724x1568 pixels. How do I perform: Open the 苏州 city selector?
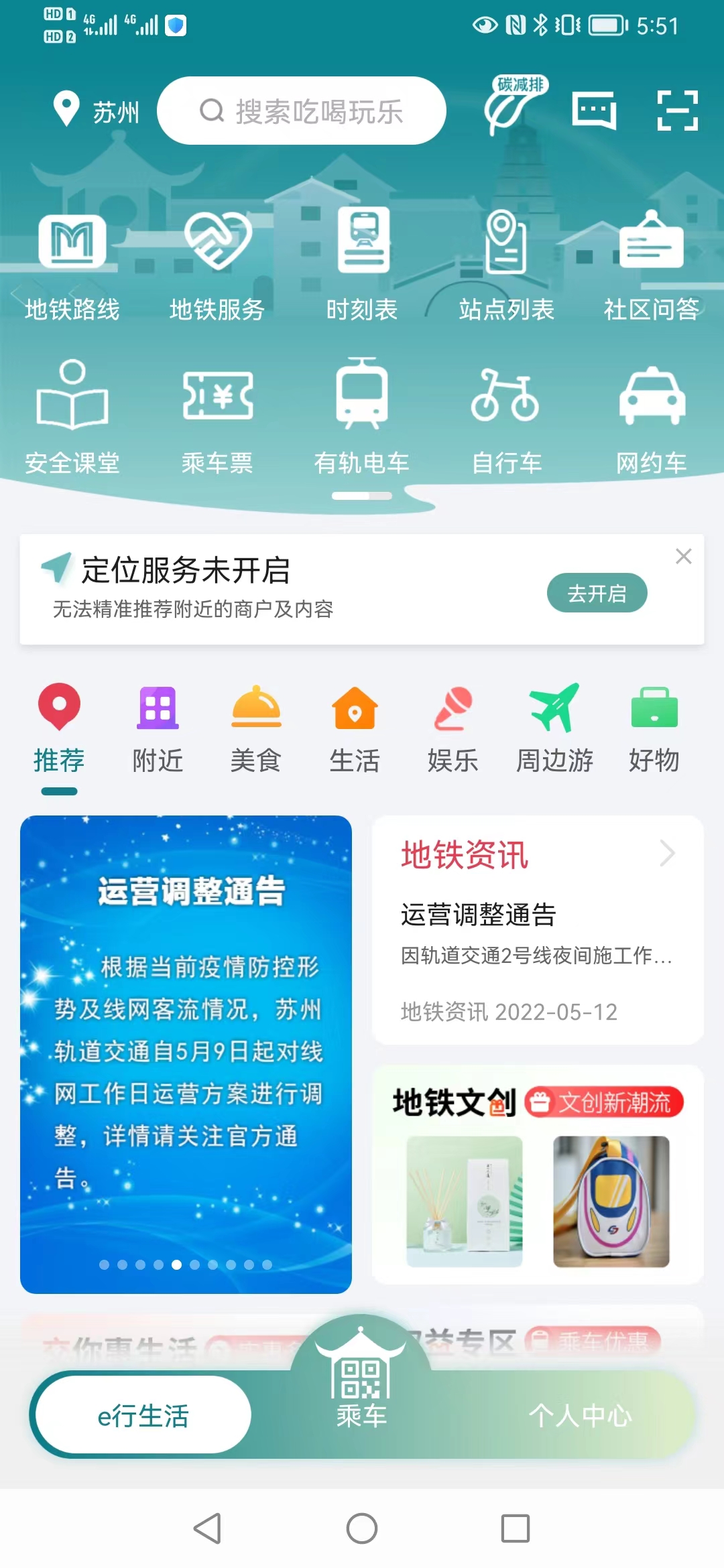(x=99, y=111)
